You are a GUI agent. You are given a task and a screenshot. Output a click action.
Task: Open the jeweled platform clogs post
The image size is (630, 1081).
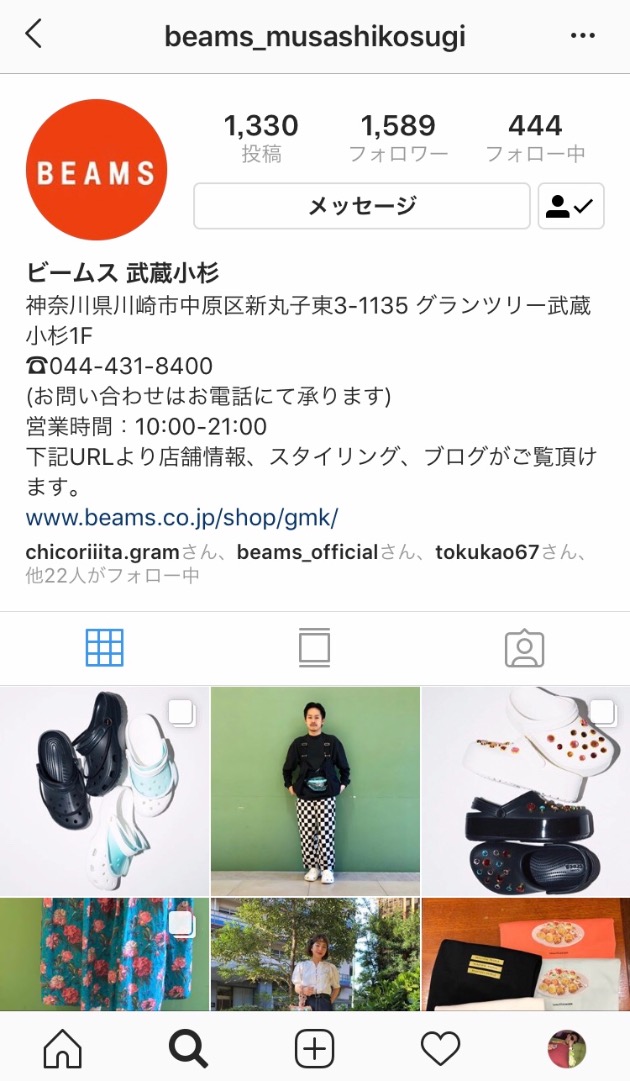point(526,790)
